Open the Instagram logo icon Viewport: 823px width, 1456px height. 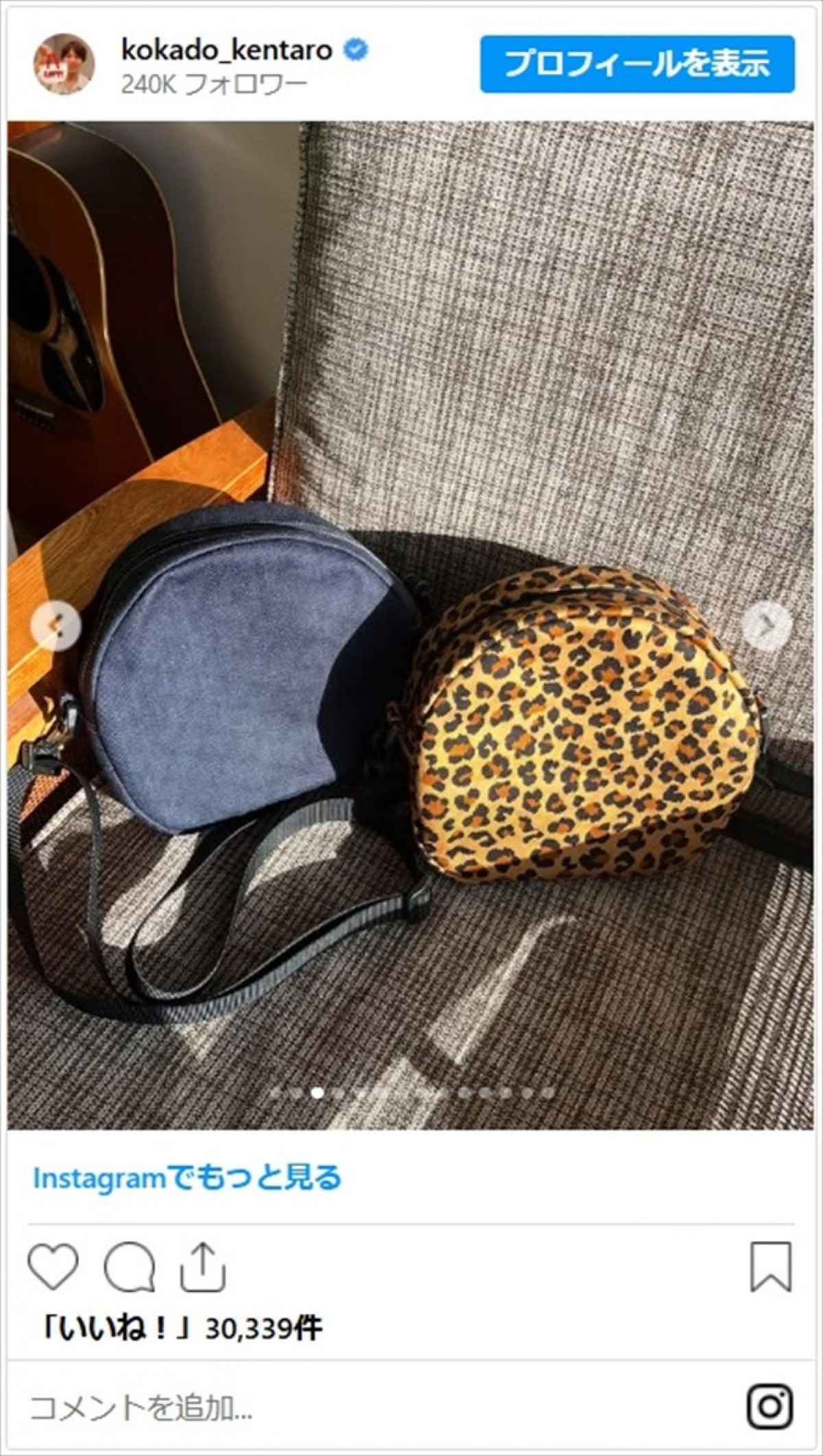770,1407
